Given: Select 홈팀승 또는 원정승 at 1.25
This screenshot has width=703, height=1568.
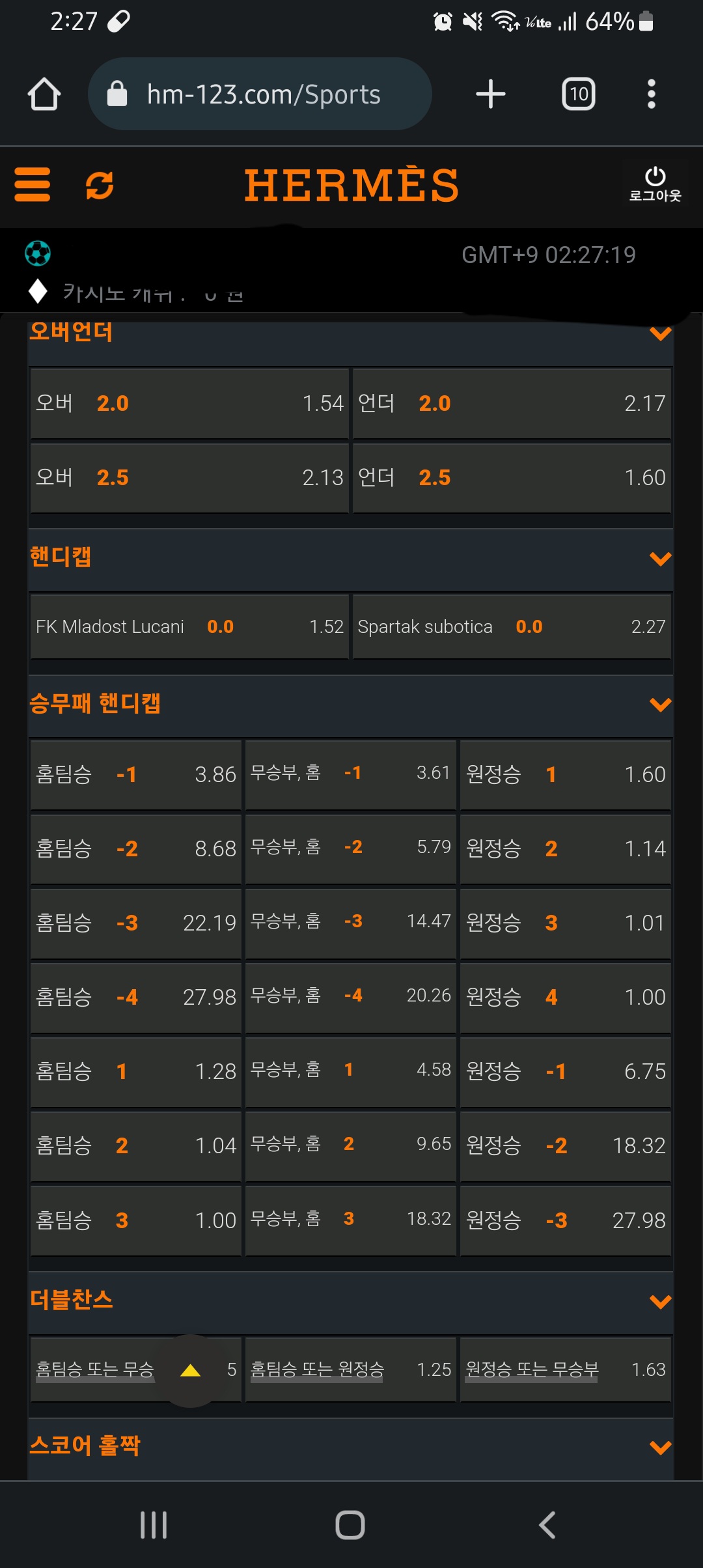Looking at the screenshot, I should pyautogui.click(x=351, y=1370).
